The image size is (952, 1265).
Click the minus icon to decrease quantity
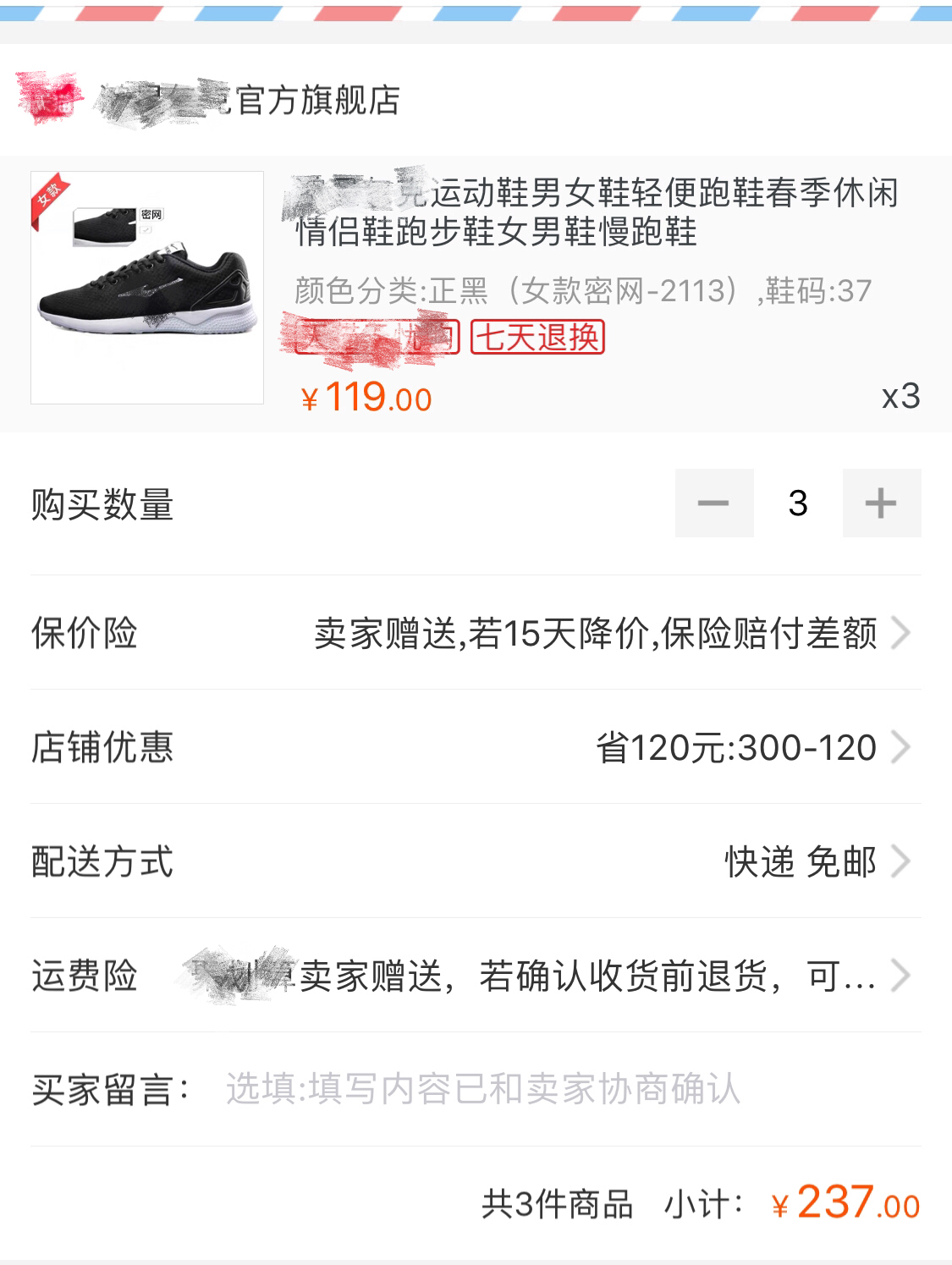714,503
